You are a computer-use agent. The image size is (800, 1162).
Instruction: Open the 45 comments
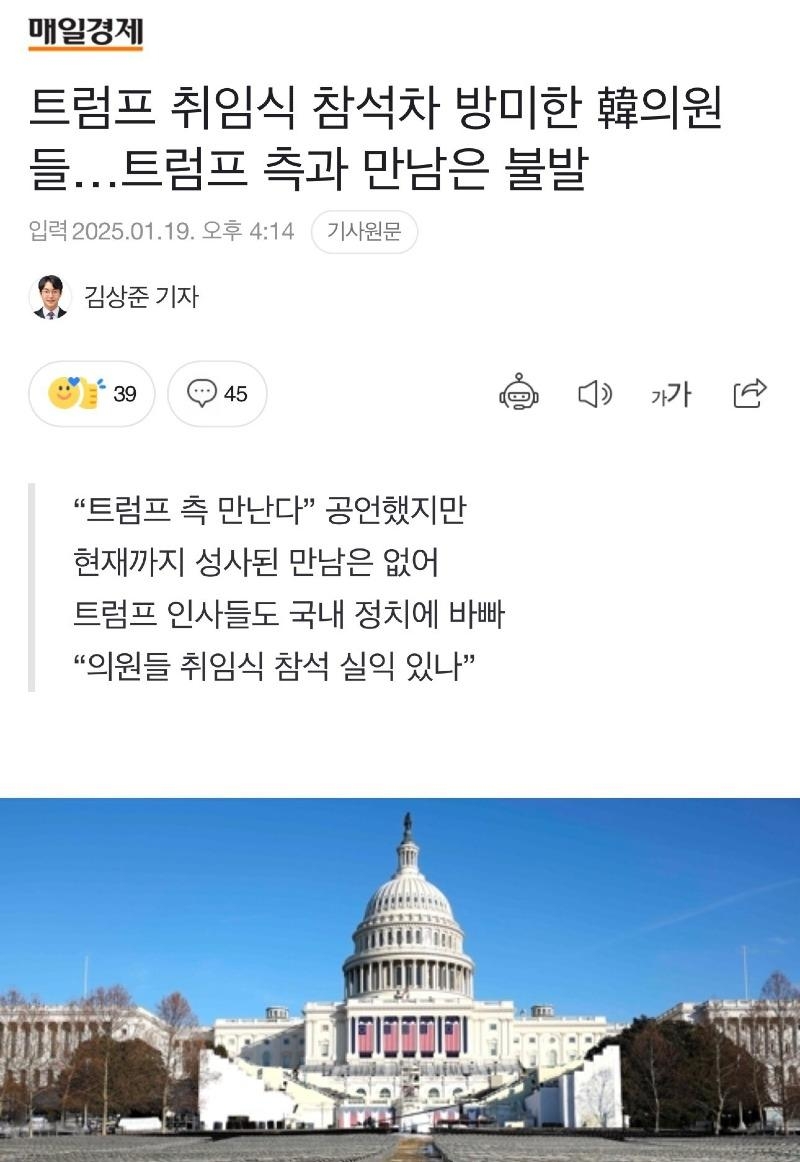click(x=217, y=394)
